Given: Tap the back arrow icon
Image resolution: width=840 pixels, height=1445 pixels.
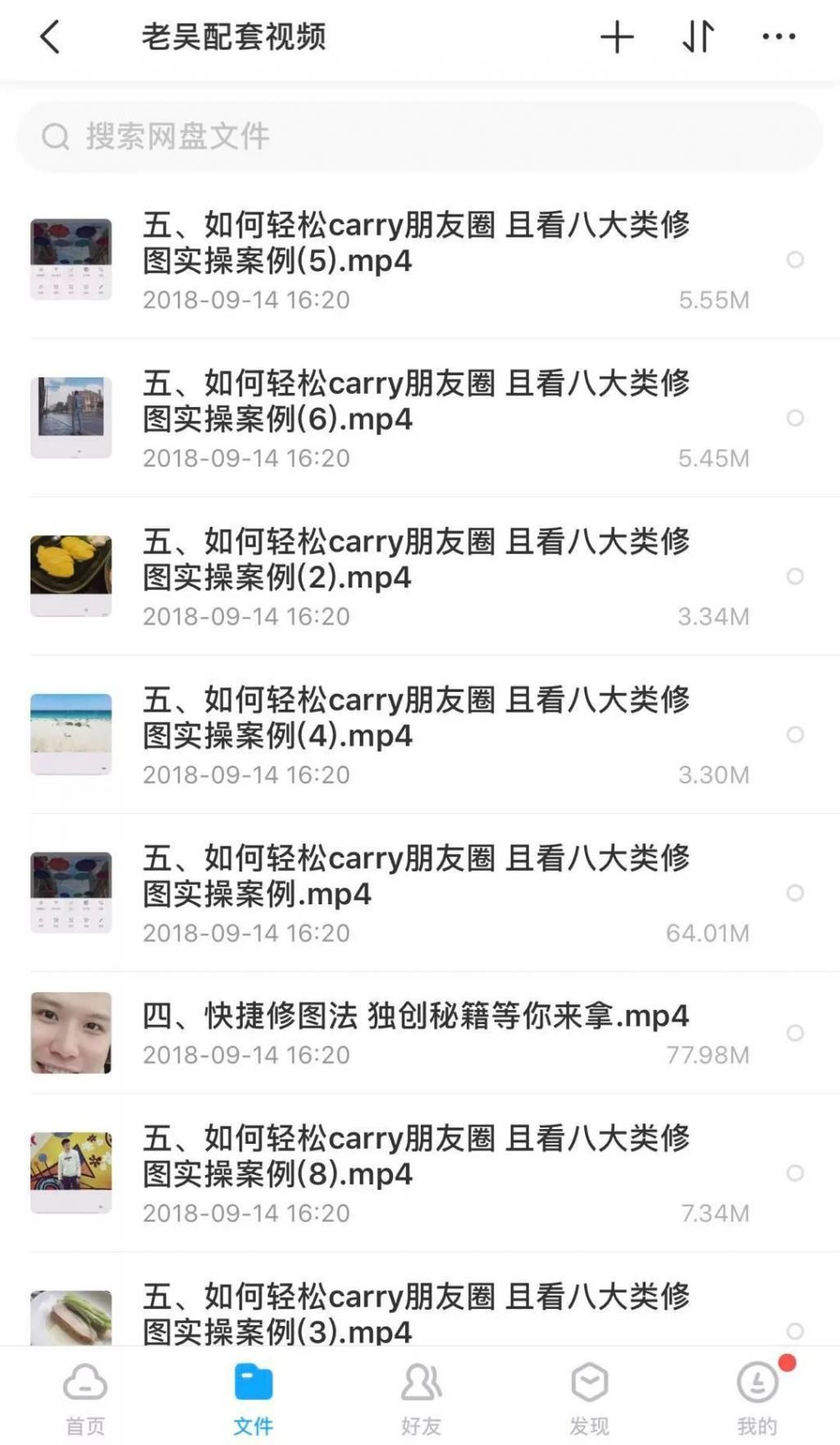Looking at the screenshot, I should tap(50, 37).
